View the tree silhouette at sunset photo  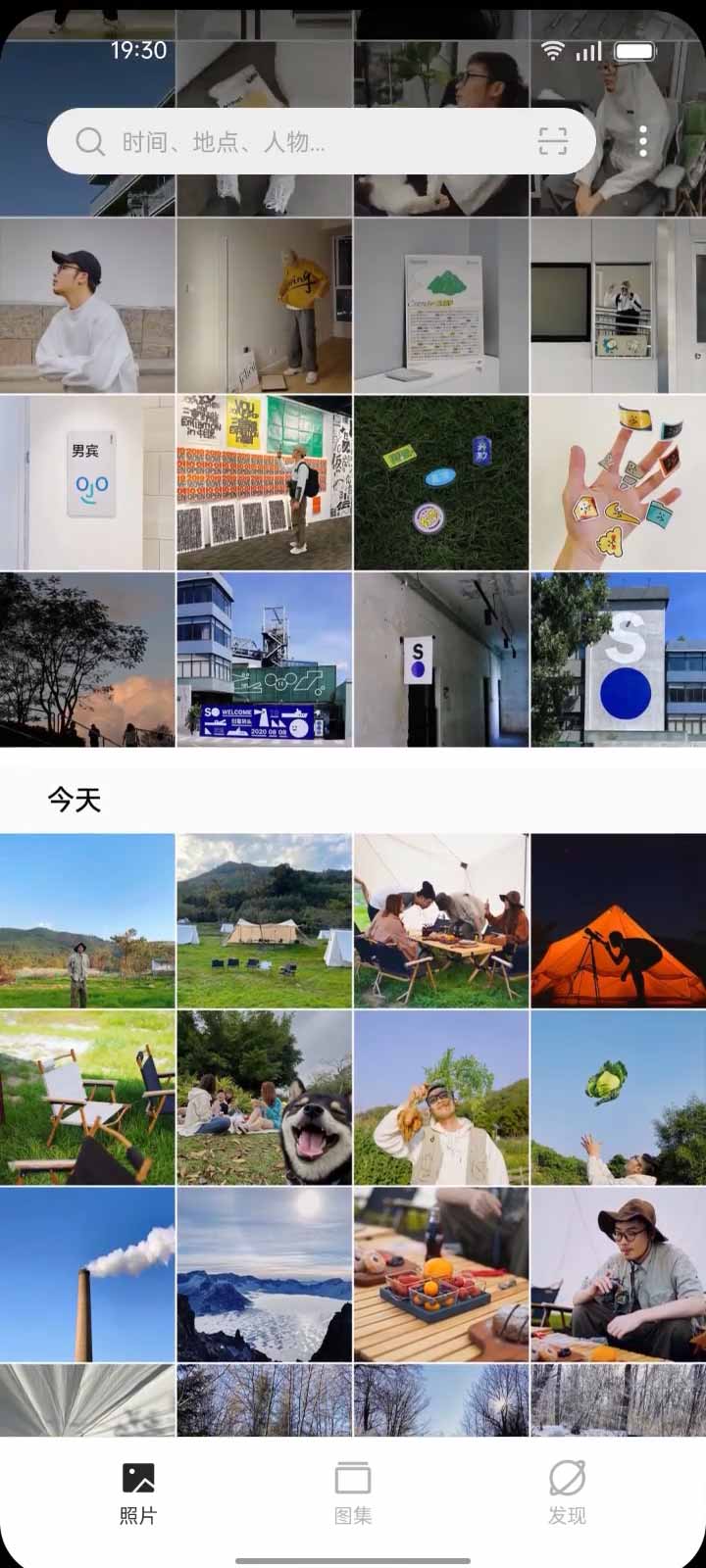point(87,659)
